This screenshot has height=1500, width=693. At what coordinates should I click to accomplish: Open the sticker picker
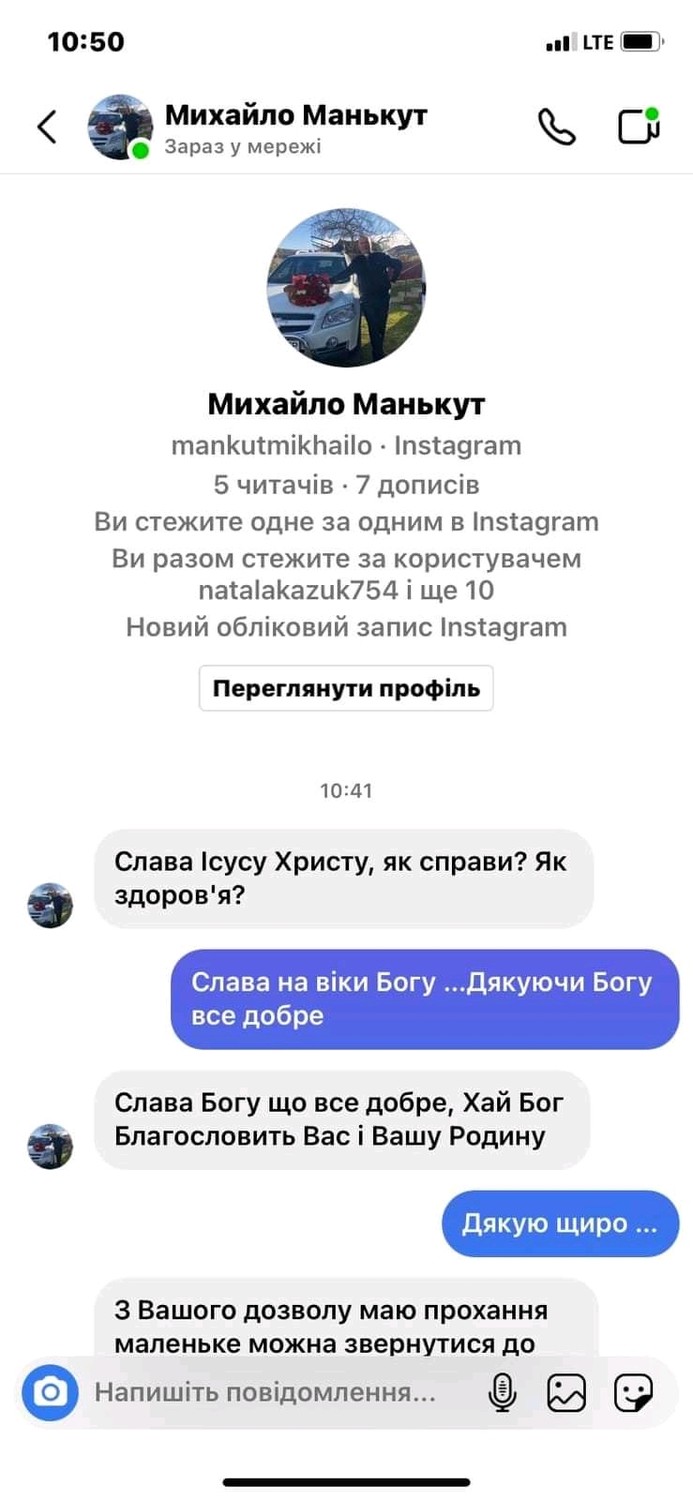pos(633,1392)
